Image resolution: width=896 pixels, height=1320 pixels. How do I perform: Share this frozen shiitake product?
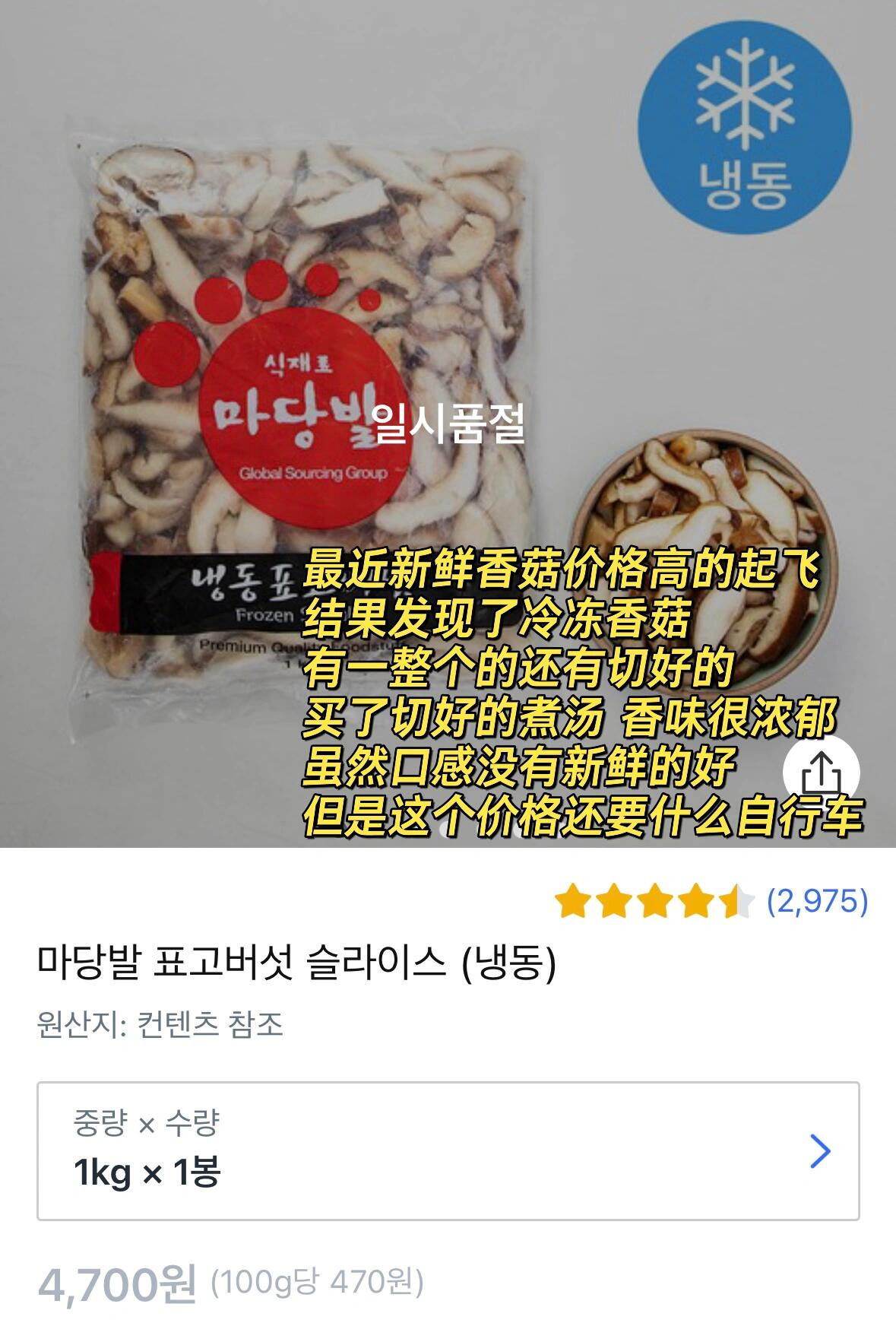pos(822,772)
